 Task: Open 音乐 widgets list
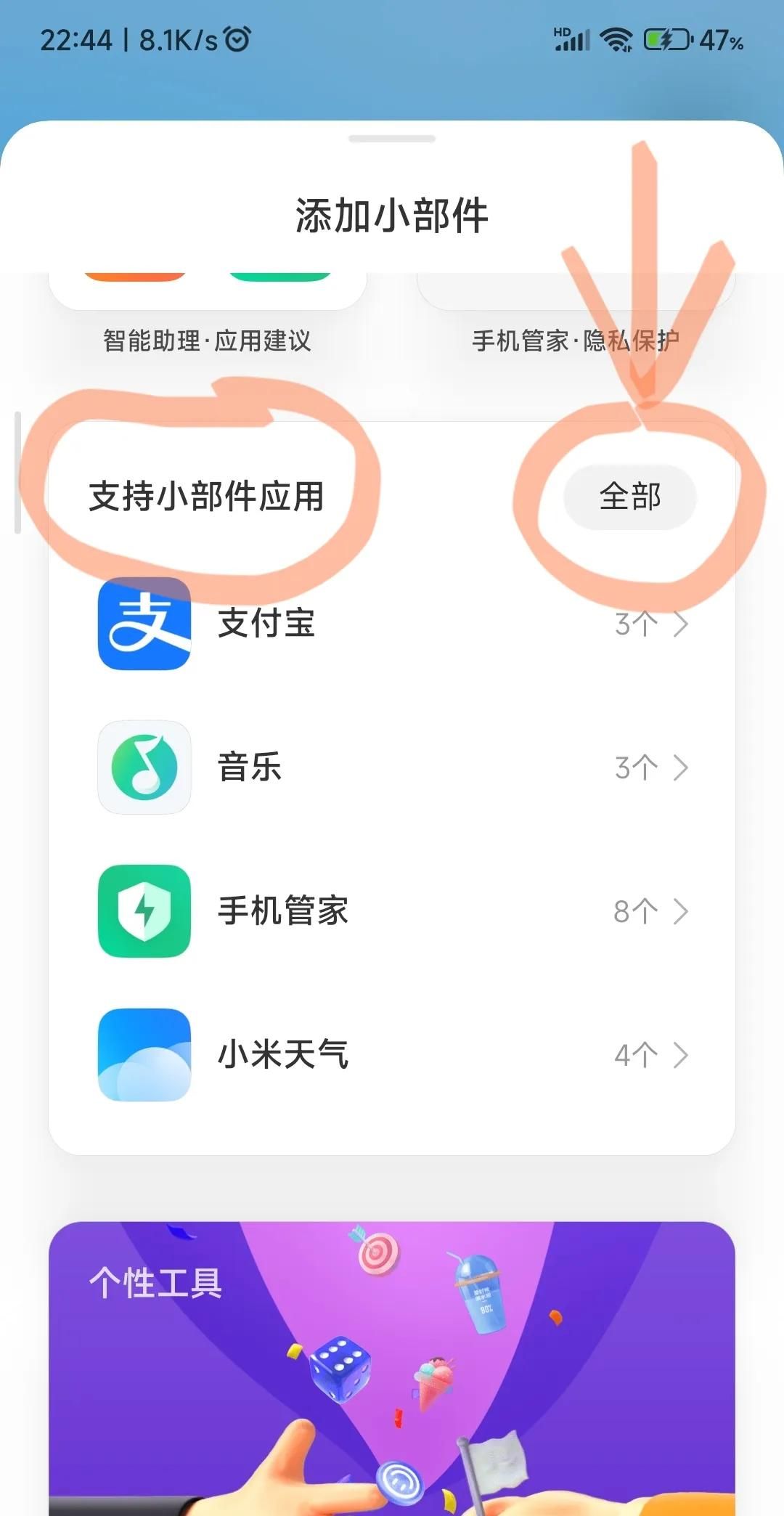pos(392,767)
